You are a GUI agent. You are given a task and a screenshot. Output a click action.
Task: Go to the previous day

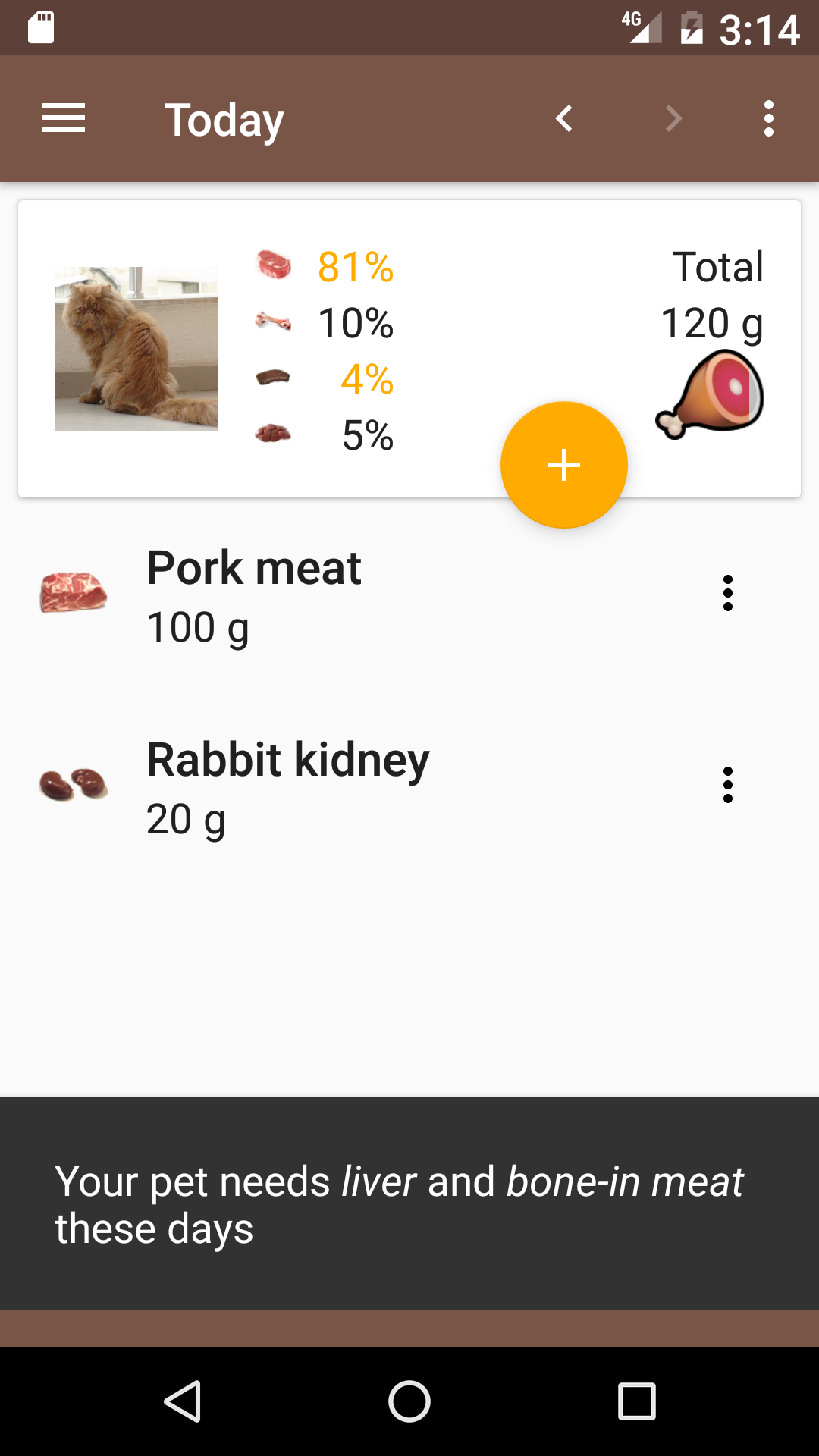[563, 118]
